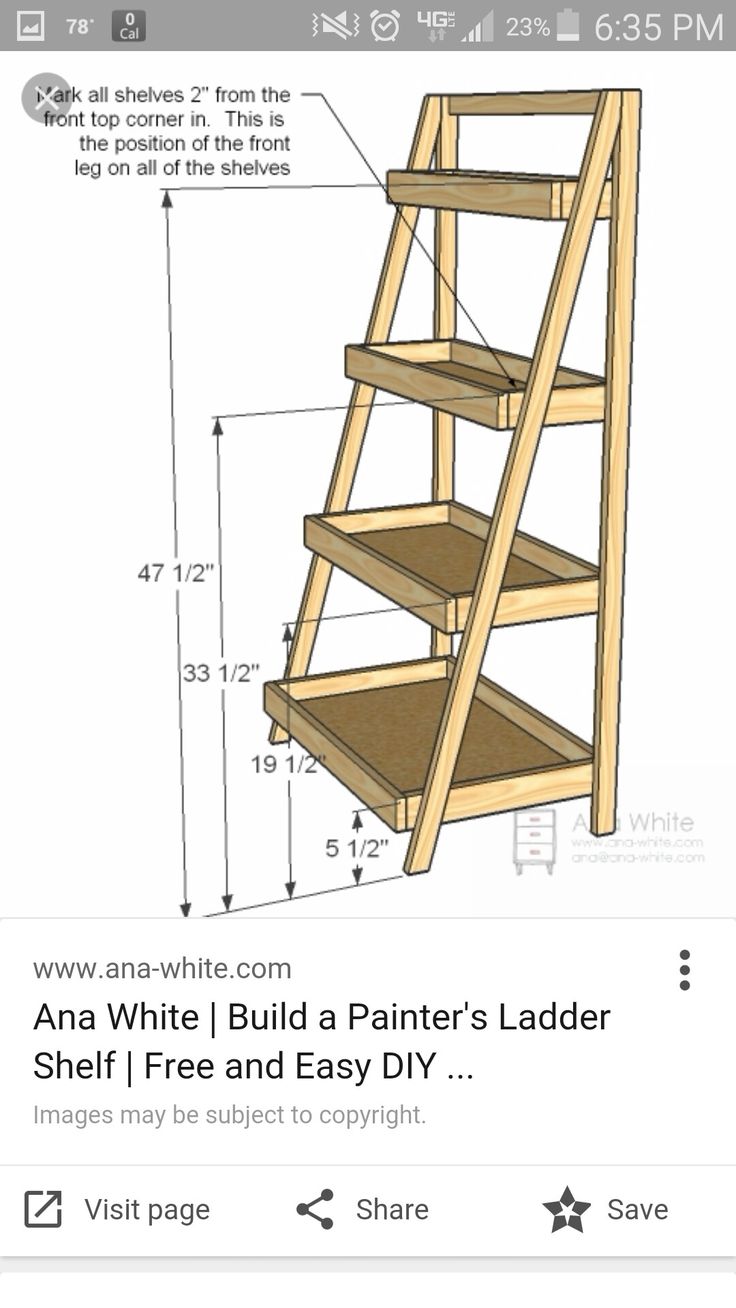Viewport: 736px width, 1308px height.
Task: Tap the ladder shelf diagram image
Action: [x=368, y=484]
